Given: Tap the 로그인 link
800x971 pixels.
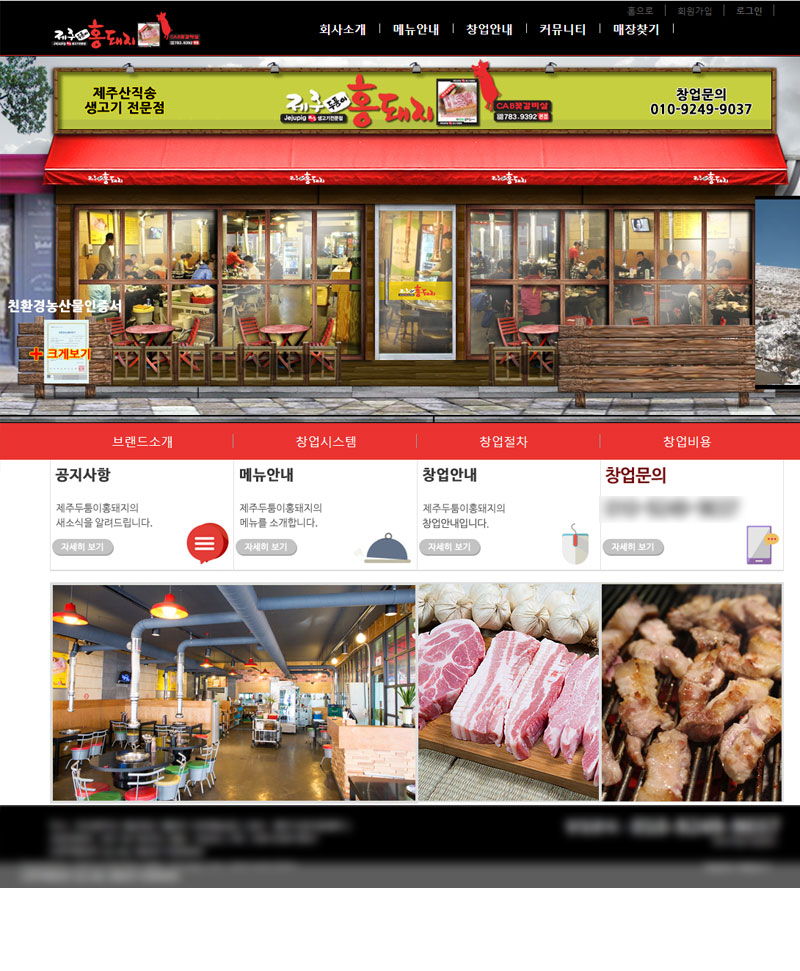Looking at the screenshot, I should click(749, 11).
